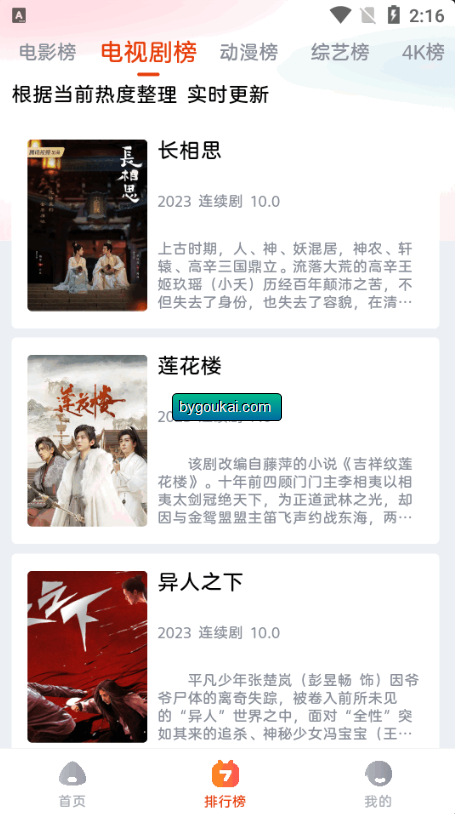The height and width of the screenshot is (814, 455).
Task: Open the 长相思 drama card
Action: [225, 225]
